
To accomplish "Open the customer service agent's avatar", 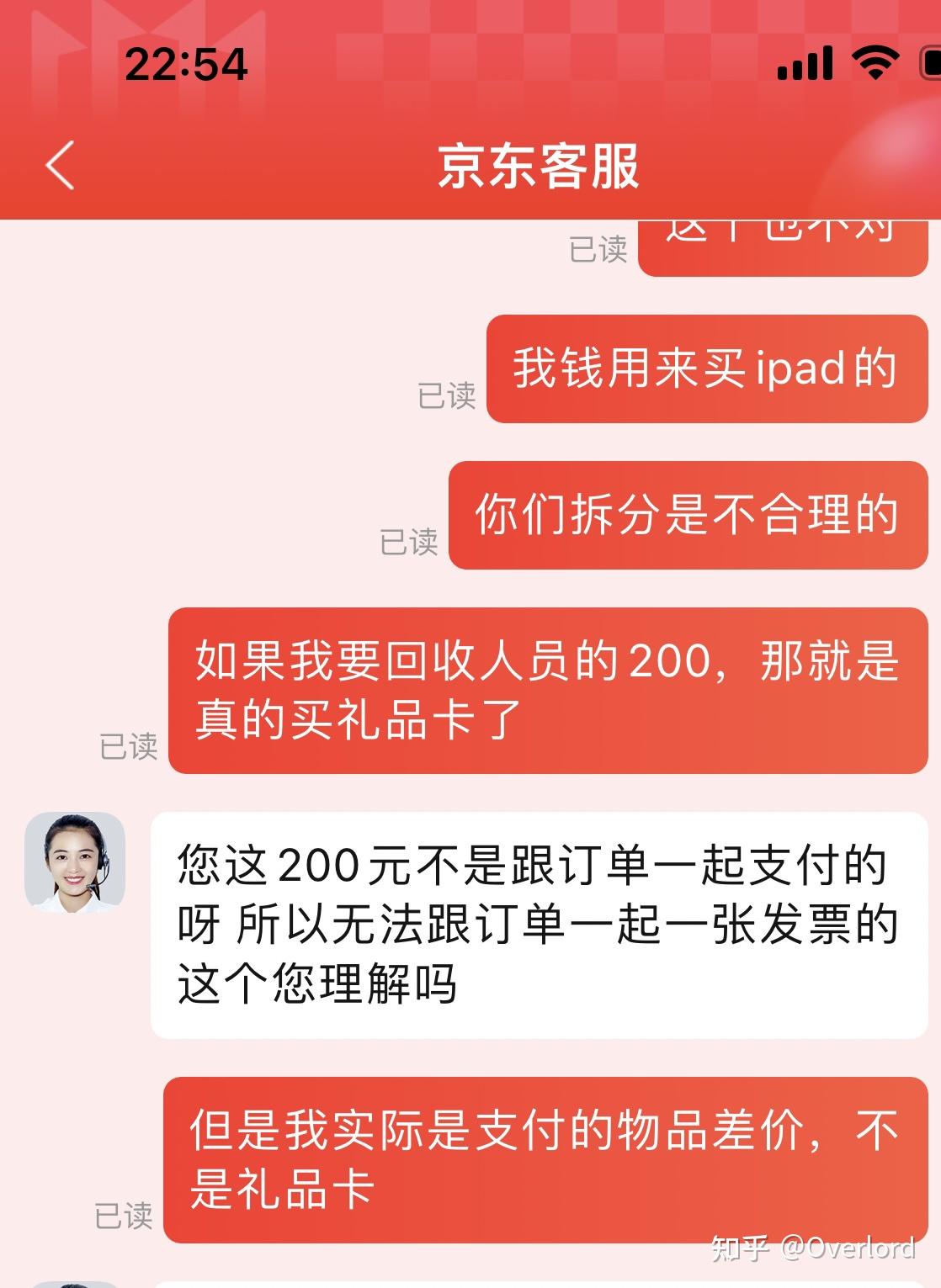I will [x=75, y=862].
